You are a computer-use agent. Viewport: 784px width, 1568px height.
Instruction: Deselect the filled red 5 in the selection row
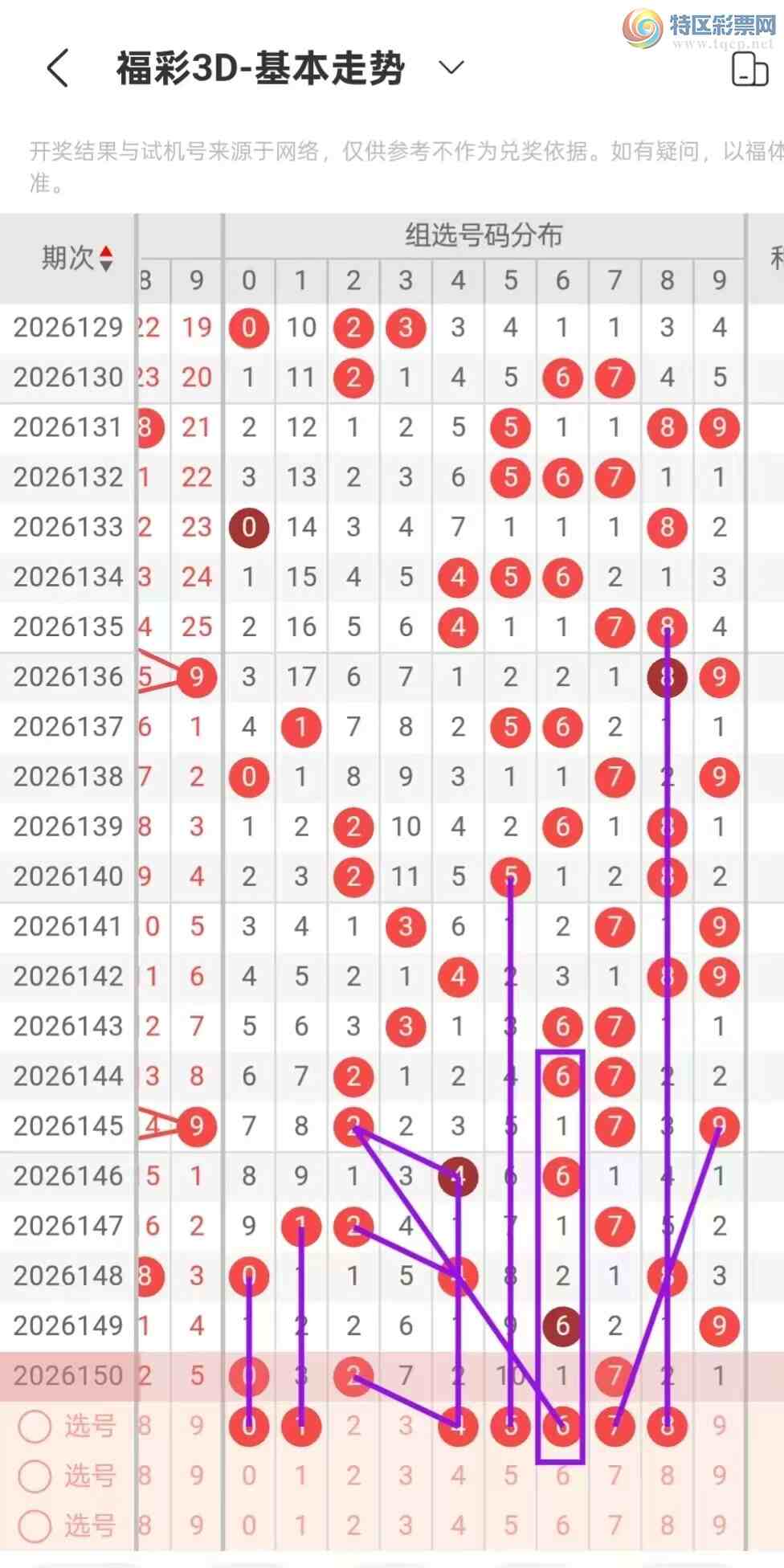510,1426
